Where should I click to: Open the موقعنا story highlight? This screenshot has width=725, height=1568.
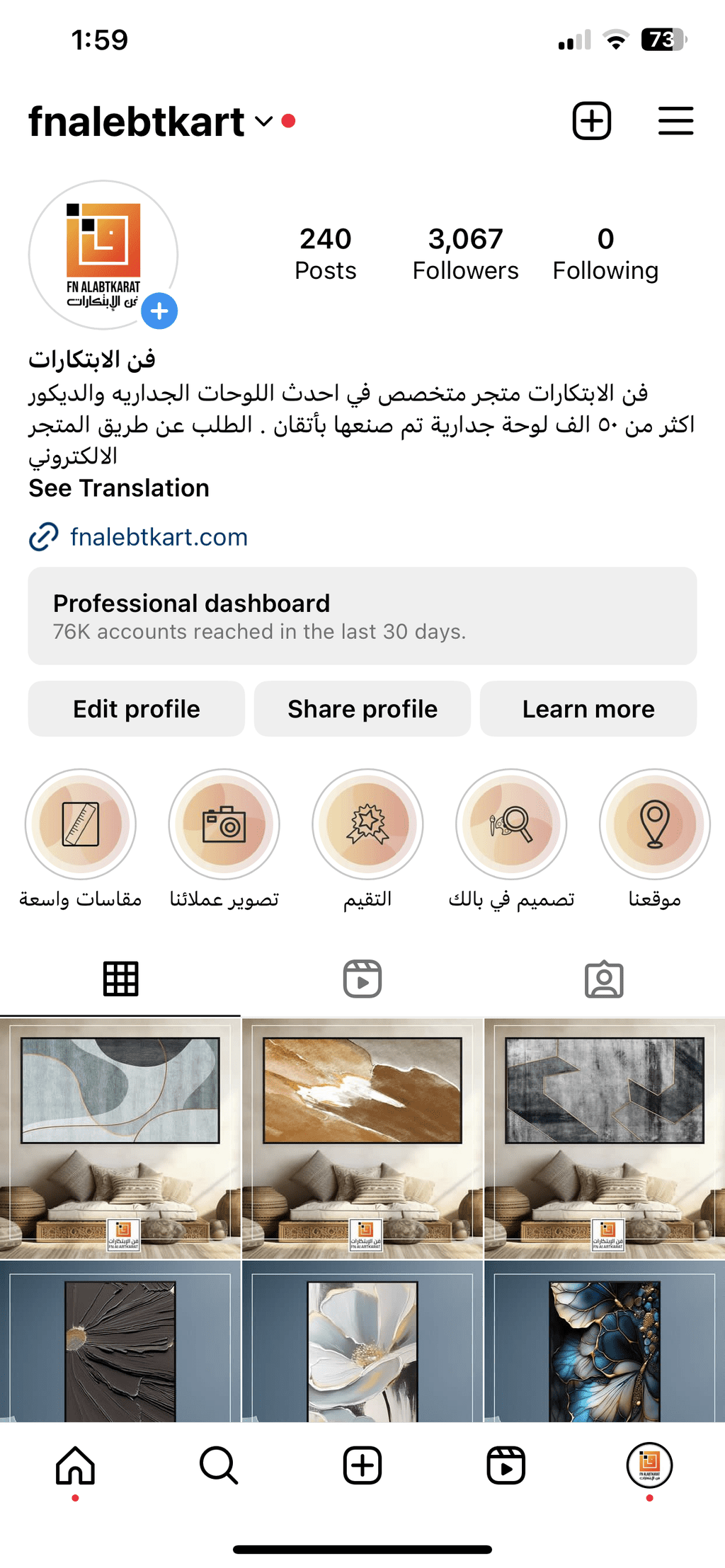pos(655,839)
